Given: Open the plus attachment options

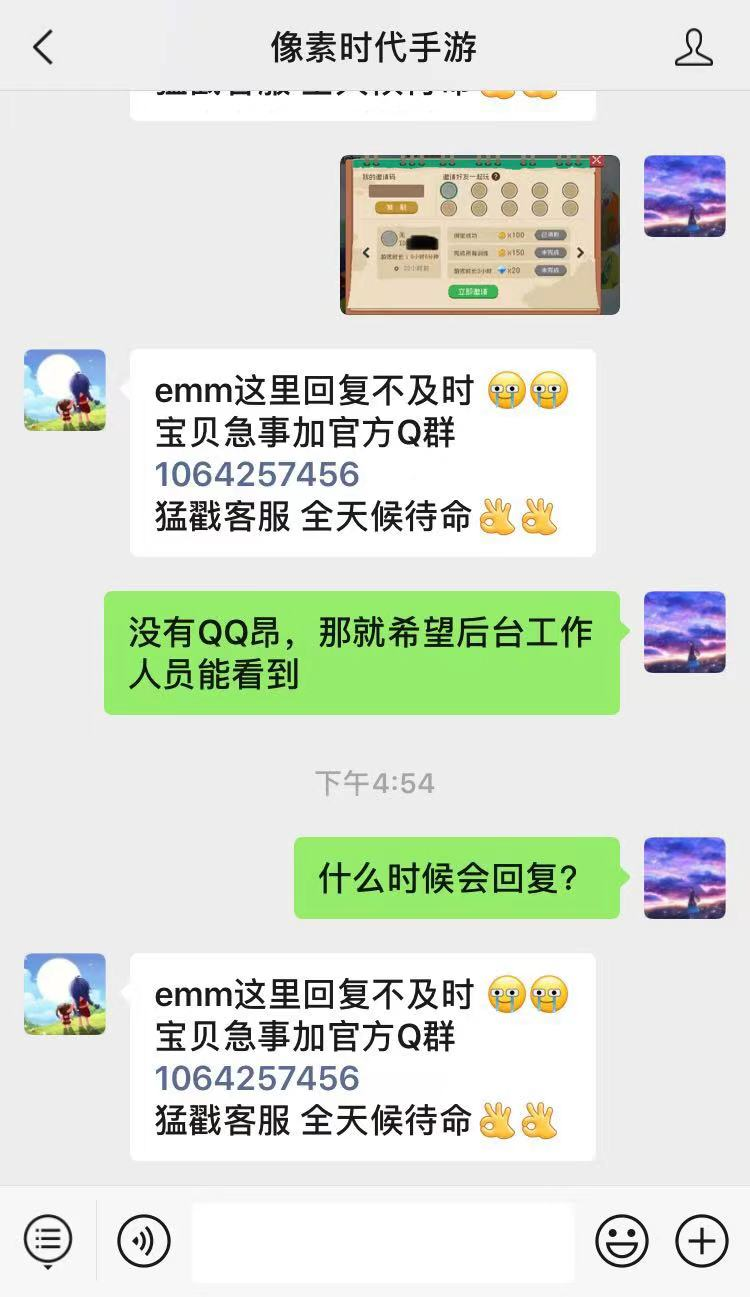Looking at the screenshot, I should [x=702, y=1241].
